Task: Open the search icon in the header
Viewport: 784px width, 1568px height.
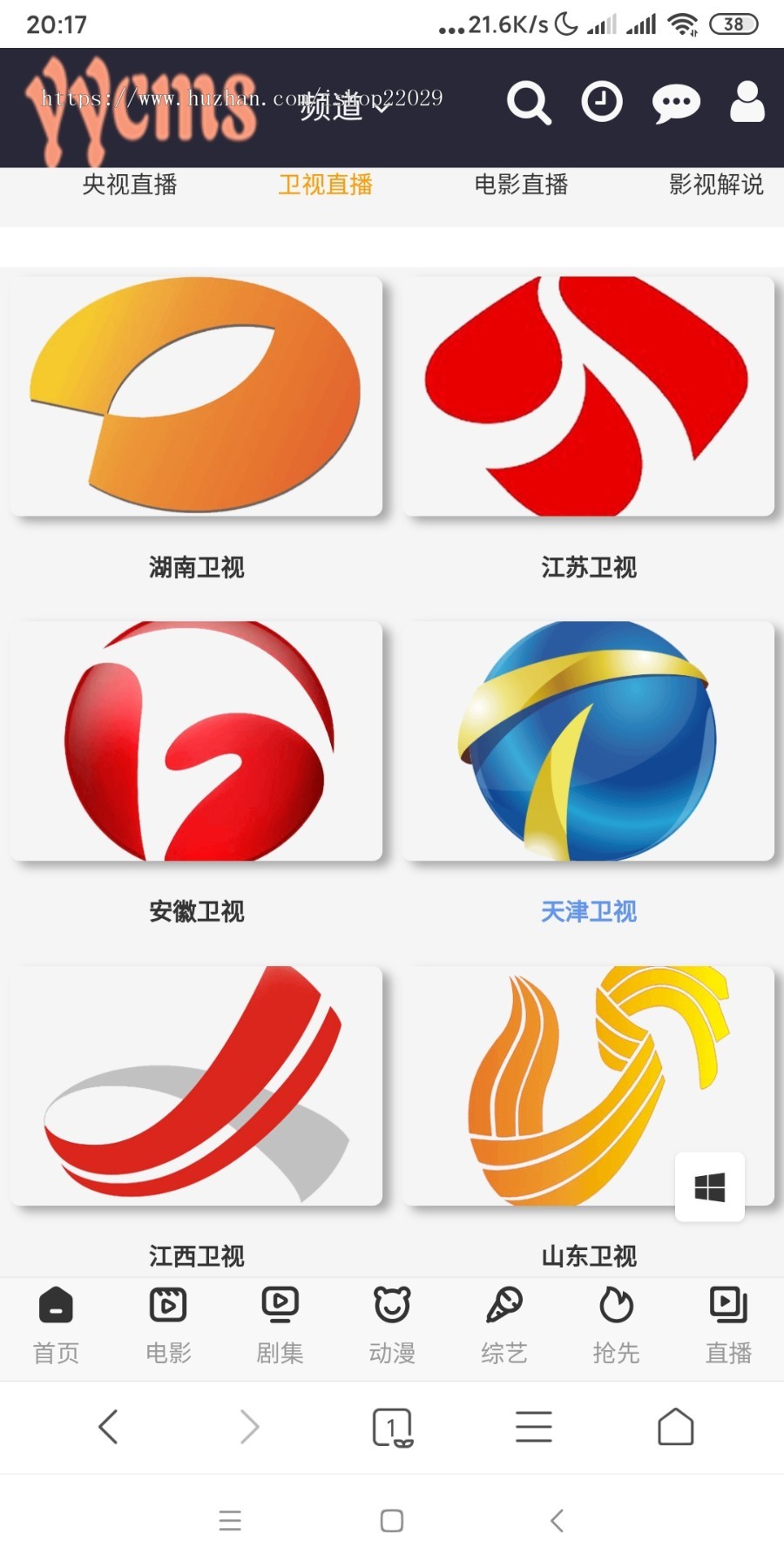Action: 529,101
